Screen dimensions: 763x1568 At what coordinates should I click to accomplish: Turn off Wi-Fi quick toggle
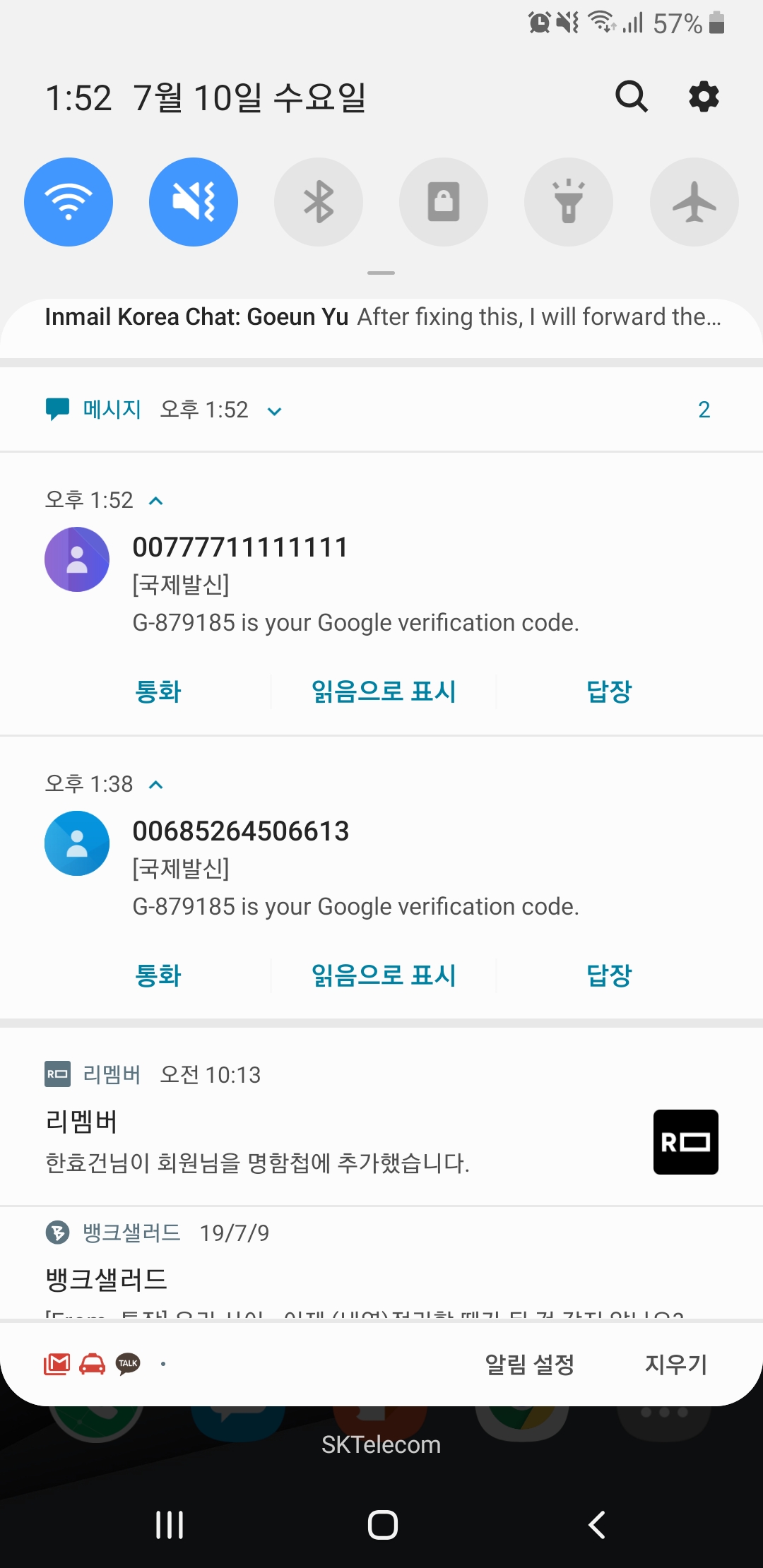coord(69,202)
